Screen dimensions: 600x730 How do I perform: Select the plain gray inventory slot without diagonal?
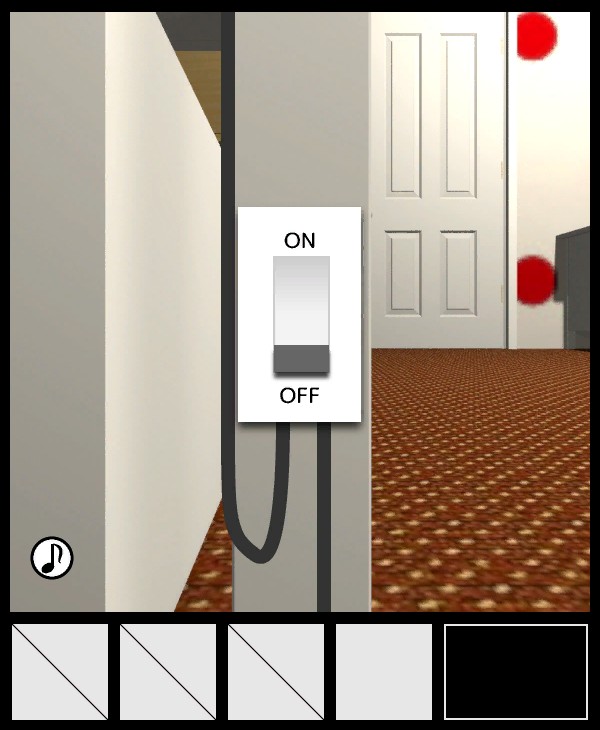click(384, 671)
